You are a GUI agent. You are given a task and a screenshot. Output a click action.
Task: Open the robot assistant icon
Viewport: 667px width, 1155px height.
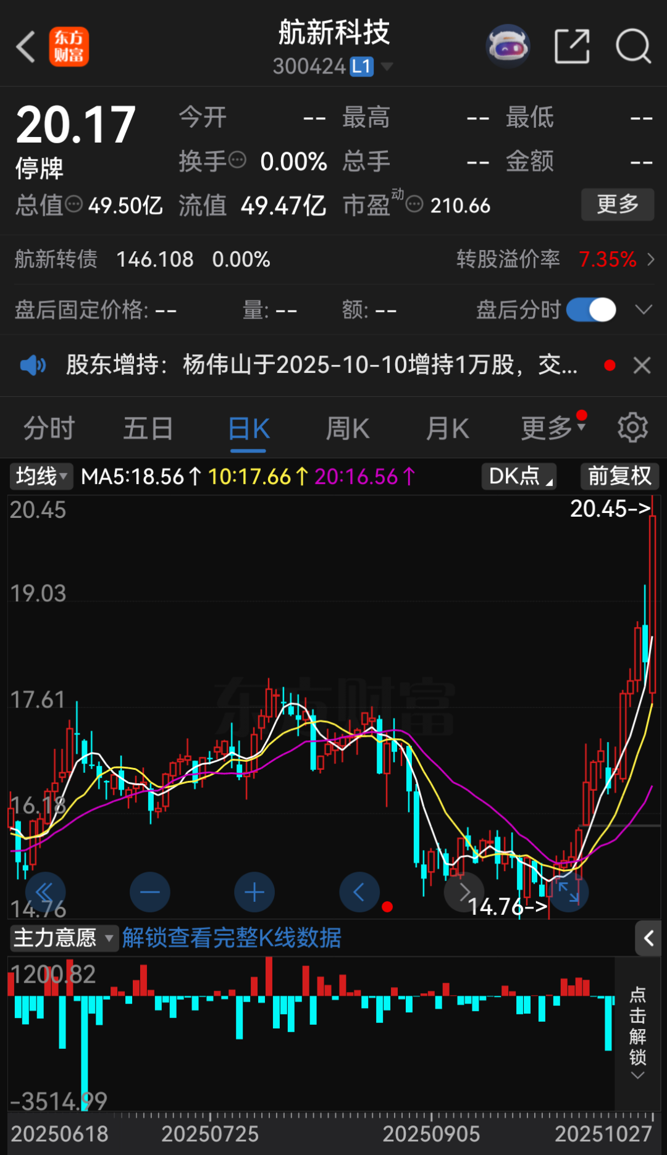(x=508, y=46)
